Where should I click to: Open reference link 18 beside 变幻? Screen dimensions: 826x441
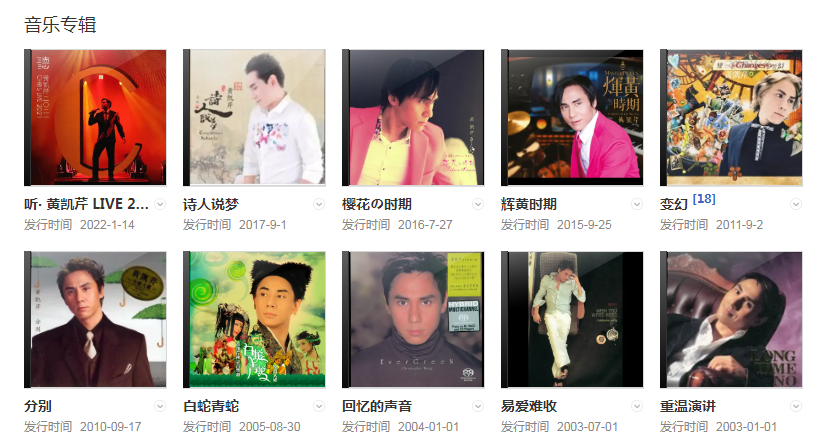[x=704, y=199]
